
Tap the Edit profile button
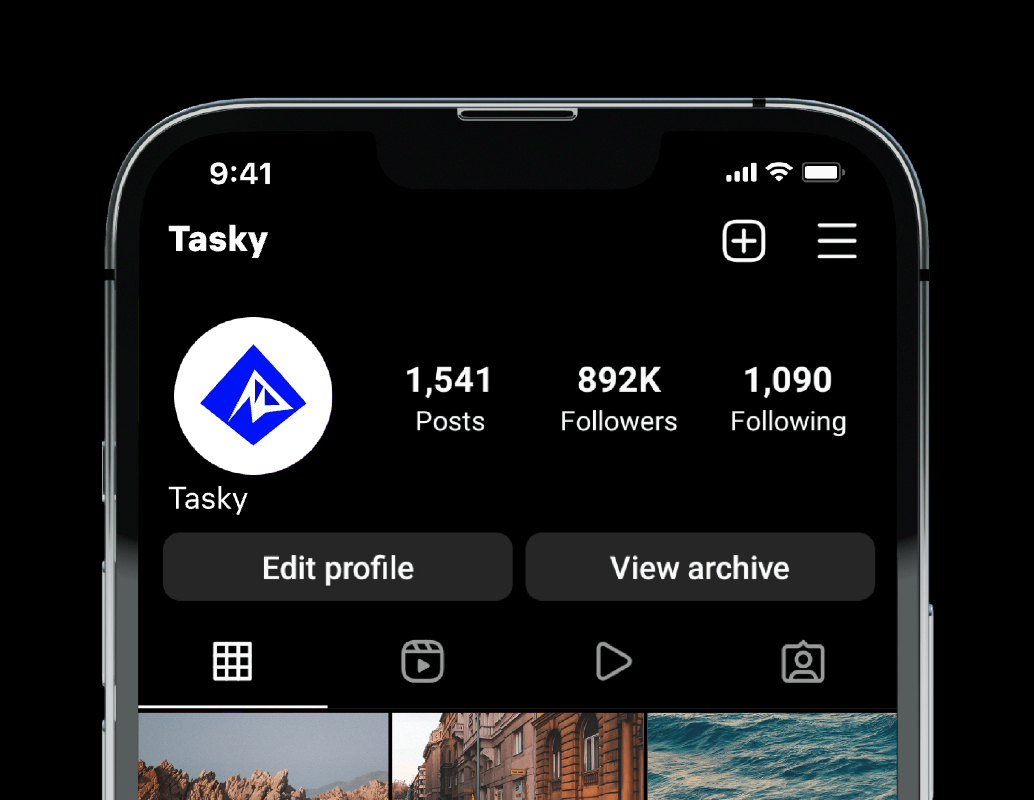coord(338,567)
